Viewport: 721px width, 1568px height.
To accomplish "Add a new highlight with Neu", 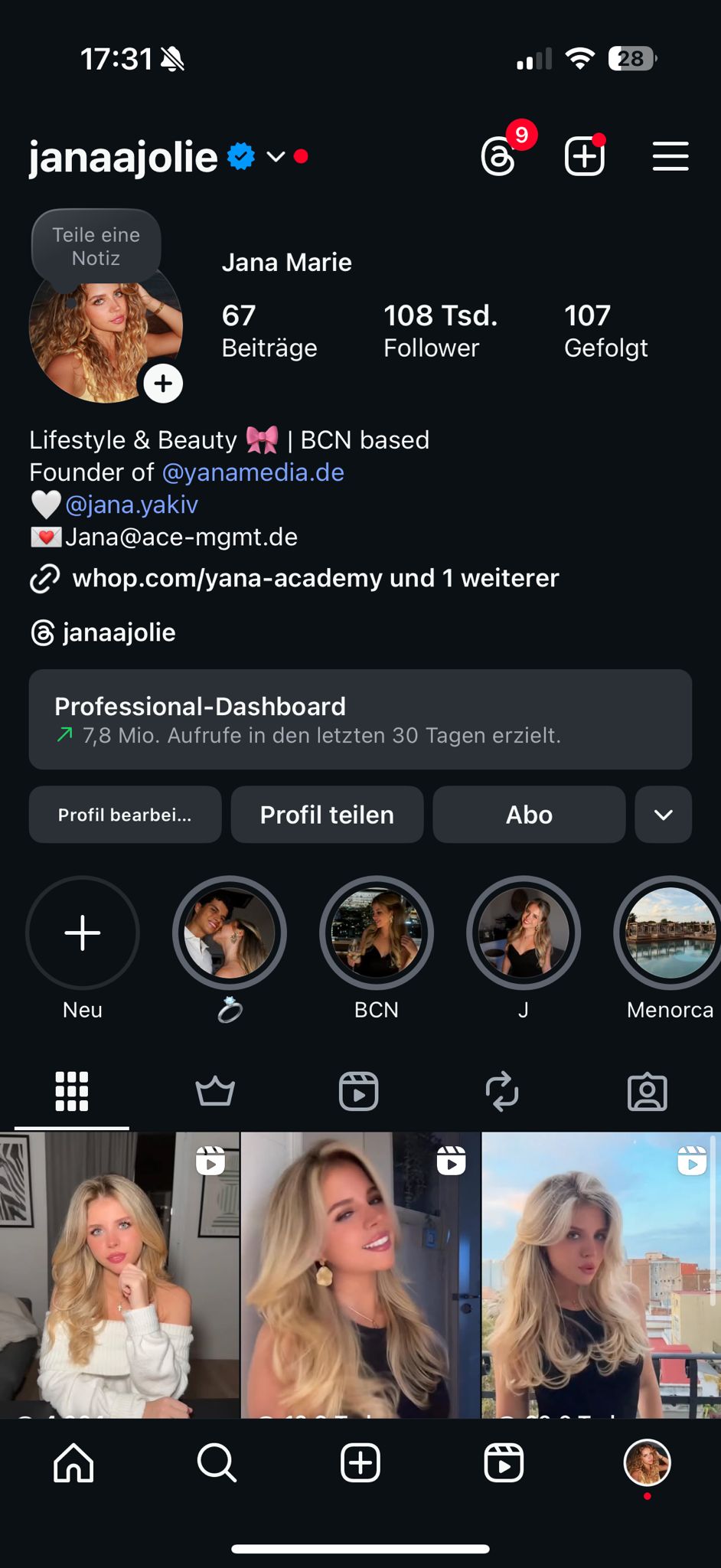I will click(x=83, y=933).
